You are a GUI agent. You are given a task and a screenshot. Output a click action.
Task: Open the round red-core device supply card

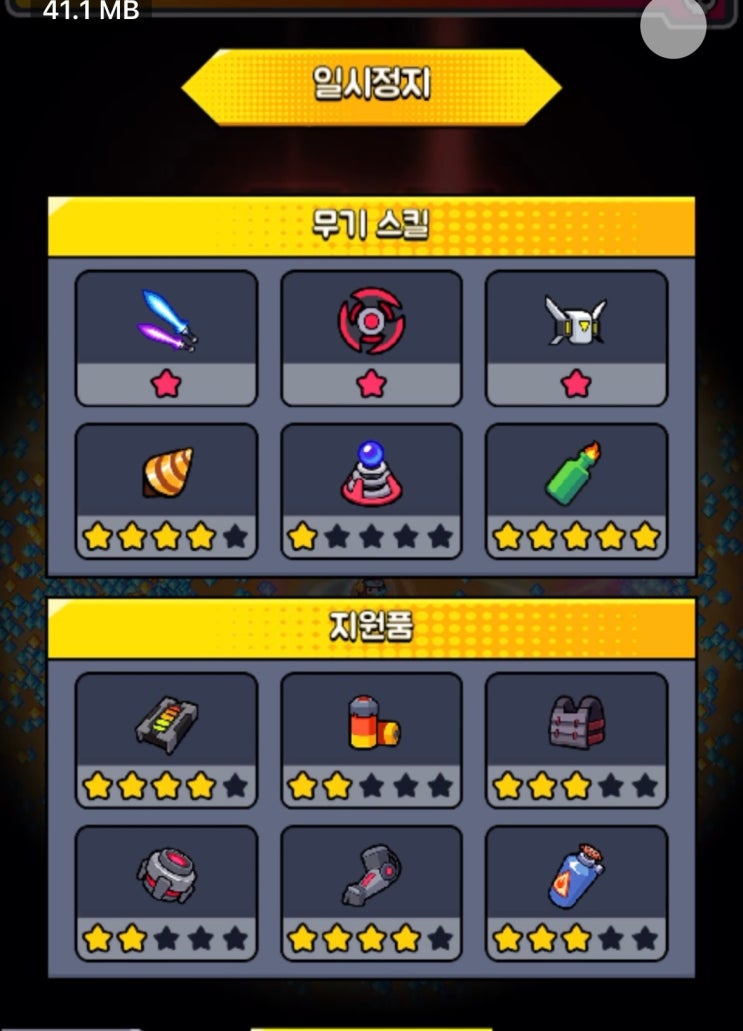(166, 891)
